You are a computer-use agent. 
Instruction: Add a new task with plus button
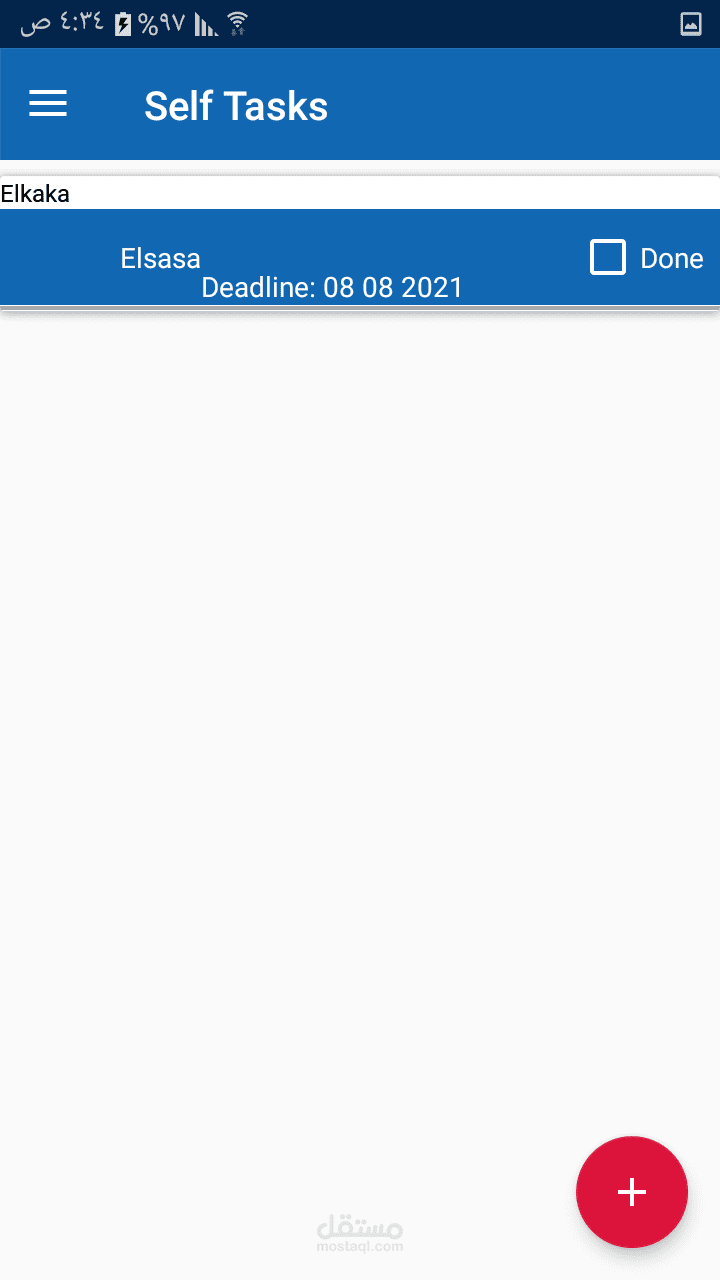pyautogui.click(x=631, y=1192)
